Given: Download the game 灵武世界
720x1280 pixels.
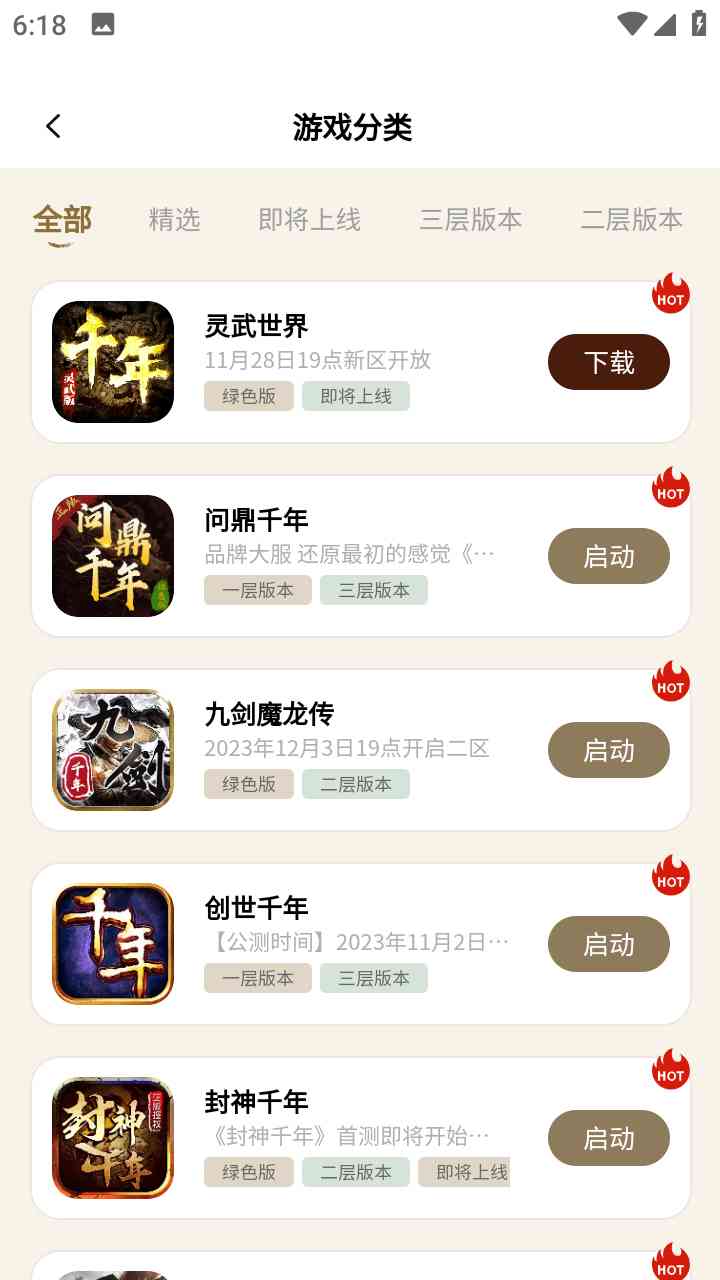Looking at the screenshot, I should [x=608, y=362].
